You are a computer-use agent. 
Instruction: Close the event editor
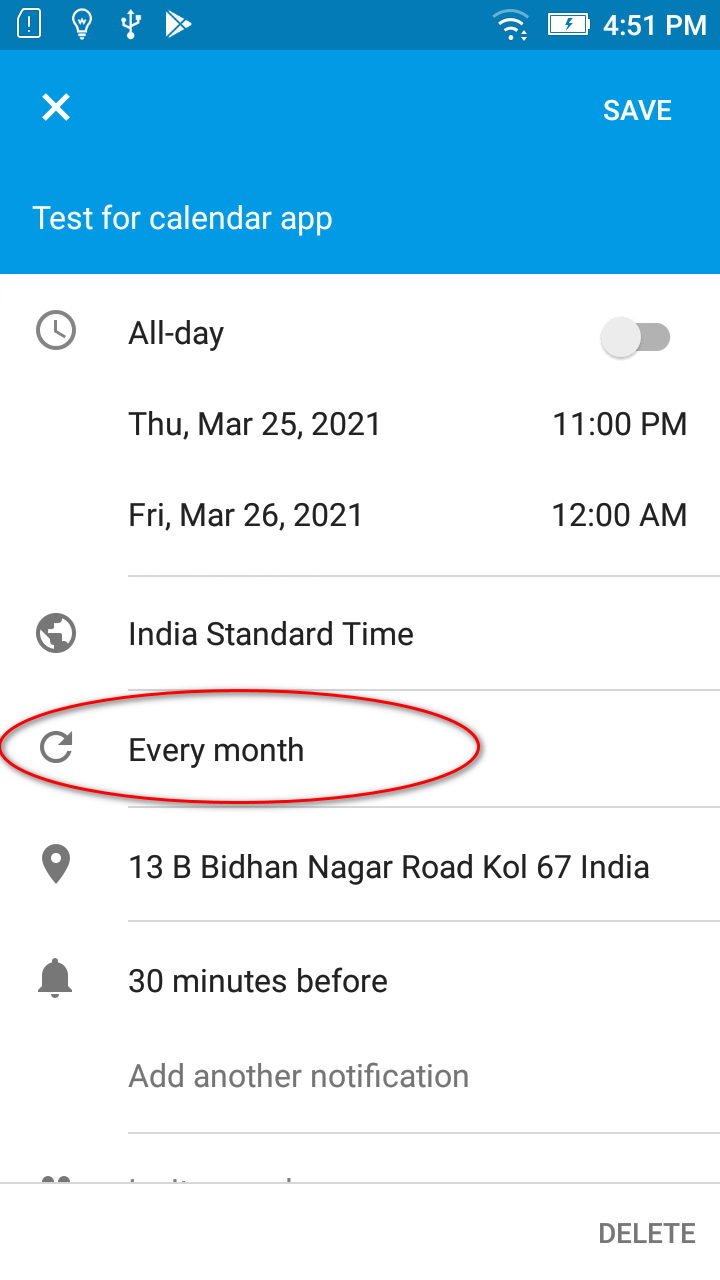pyautogui.click(x=56, y=108)
